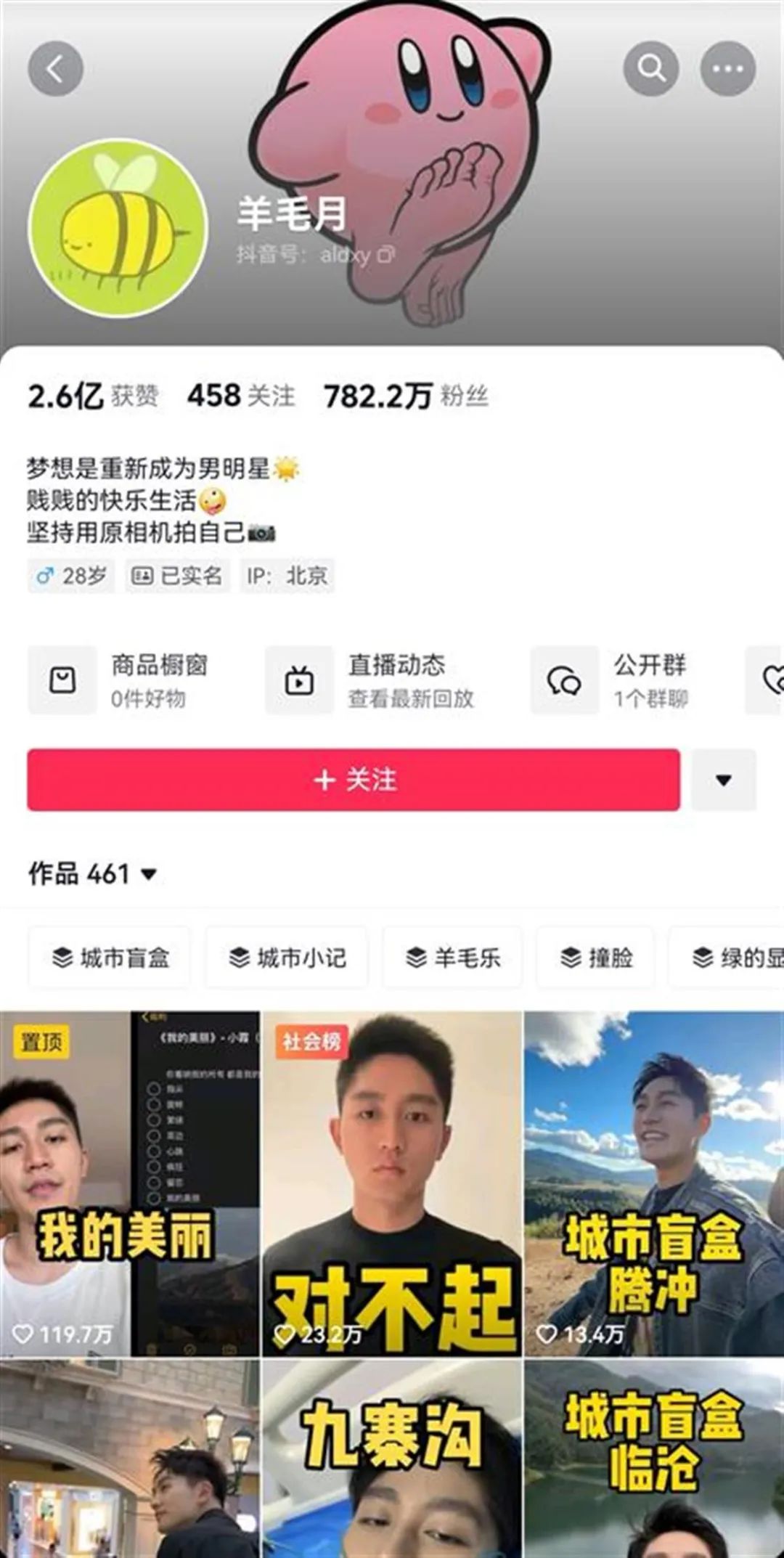Open 公开群 public group chat
784x1558 pixels.
[x=617, y=680]
